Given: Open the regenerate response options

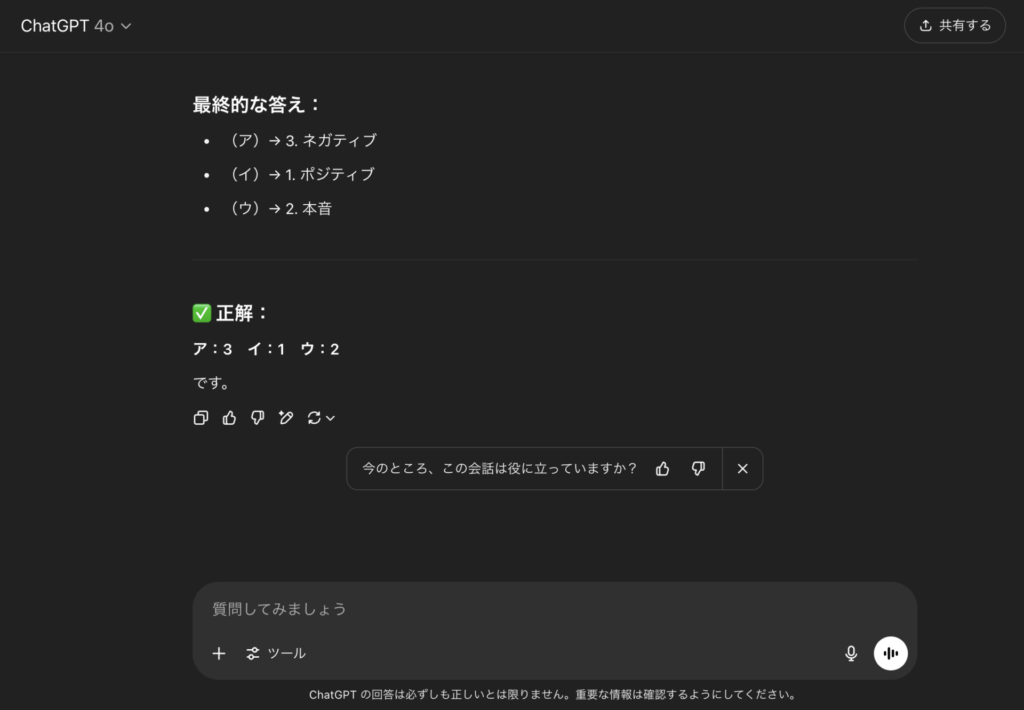Looking at the screenshot, I should pyautogui.click(x=321, y=418).
